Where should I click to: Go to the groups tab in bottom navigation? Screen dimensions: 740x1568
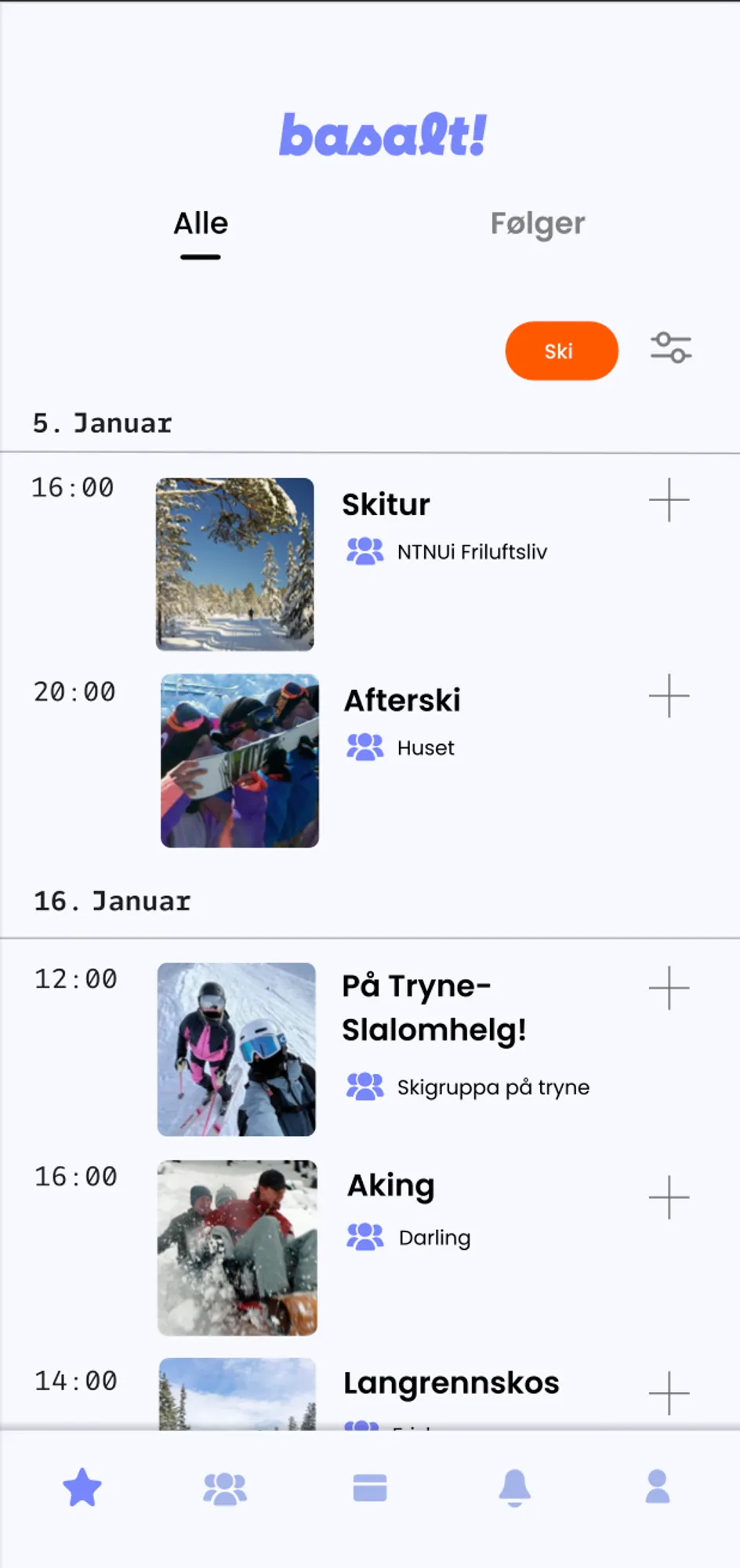(x=225, y=1487)
